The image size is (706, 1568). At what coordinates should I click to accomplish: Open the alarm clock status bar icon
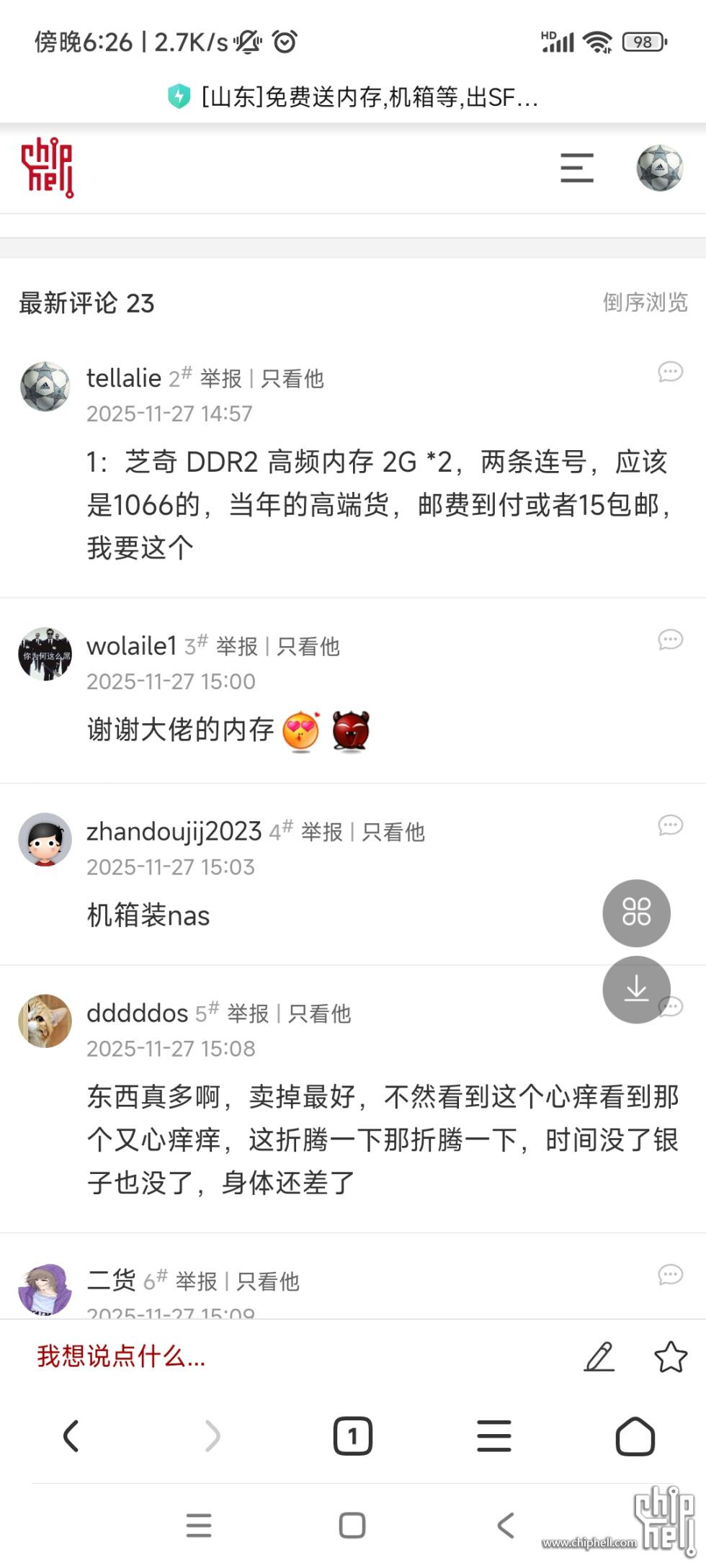(284, 42)
